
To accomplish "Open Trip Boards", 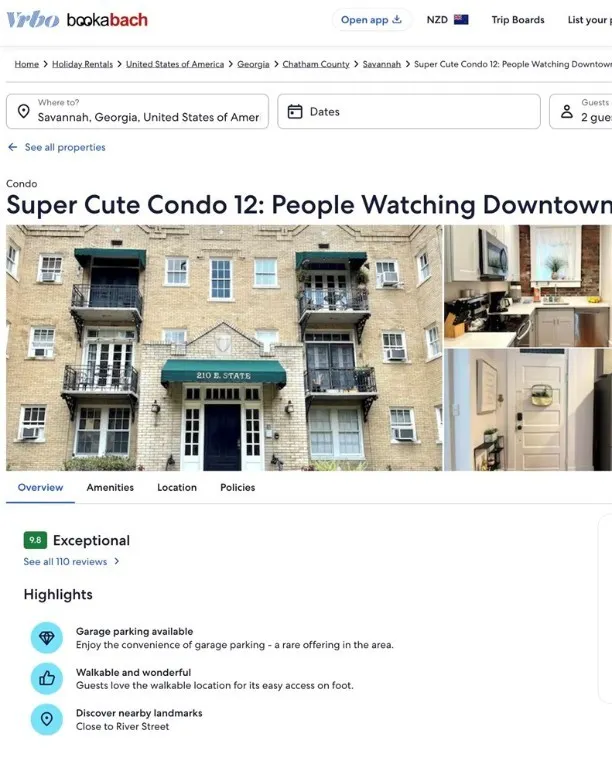I will tap(518, 20).
